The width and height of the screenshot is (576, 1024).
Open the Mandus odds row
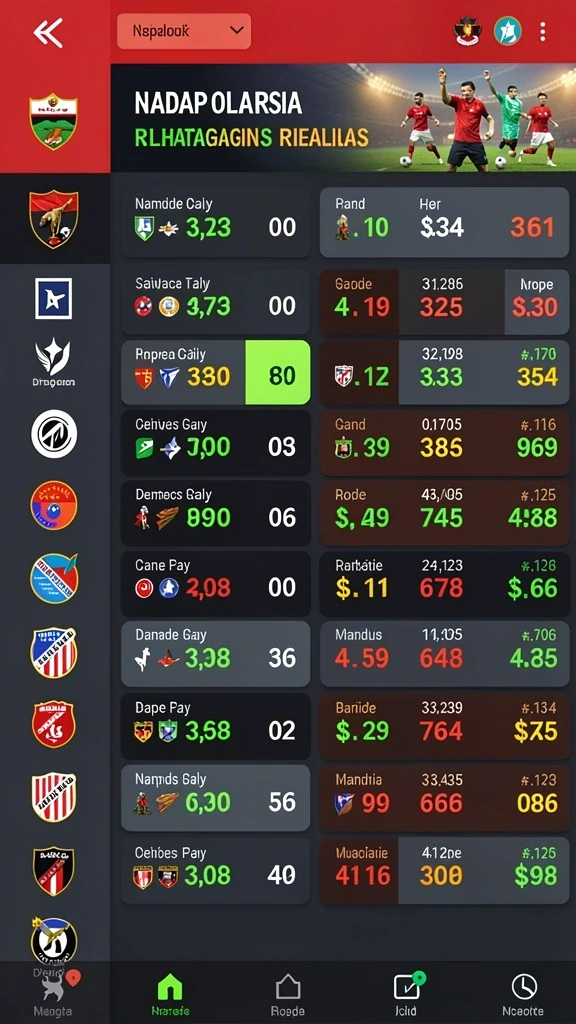[444, 653]
